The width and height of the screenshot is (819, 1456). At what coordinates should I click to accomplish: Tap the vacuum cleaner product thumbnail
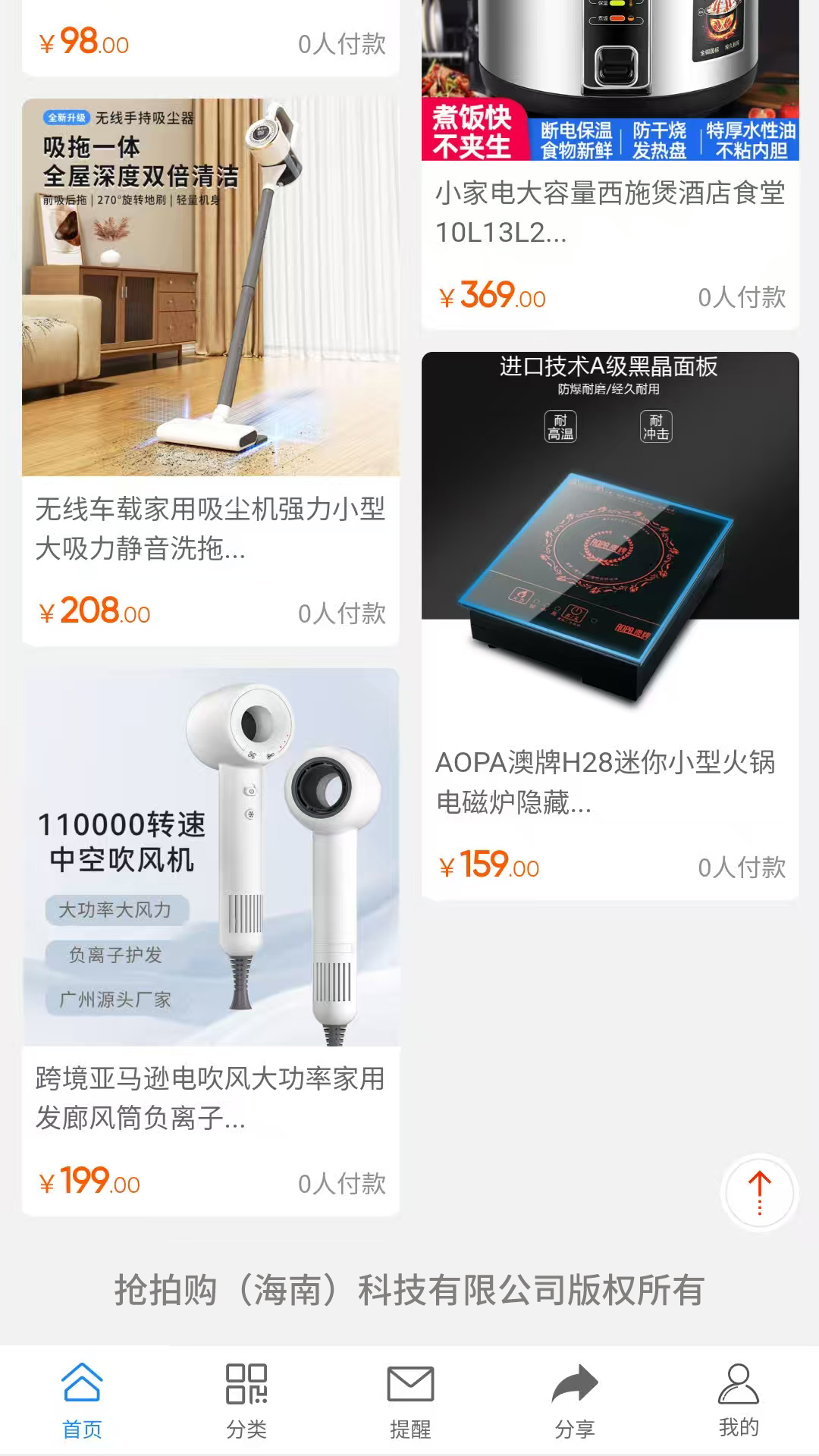(x=211, y=288)
